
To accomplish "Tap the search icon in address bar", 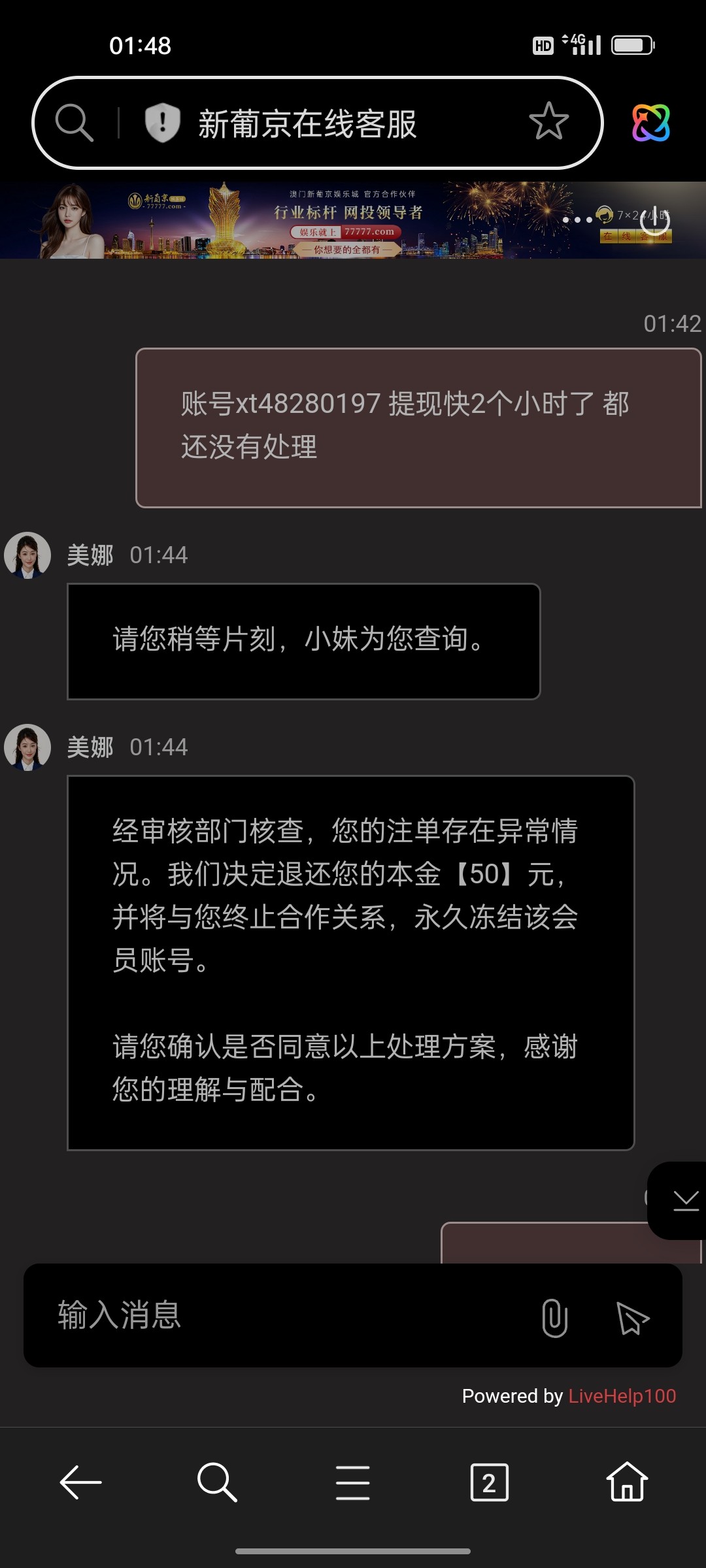I will [x=75, y=123].
